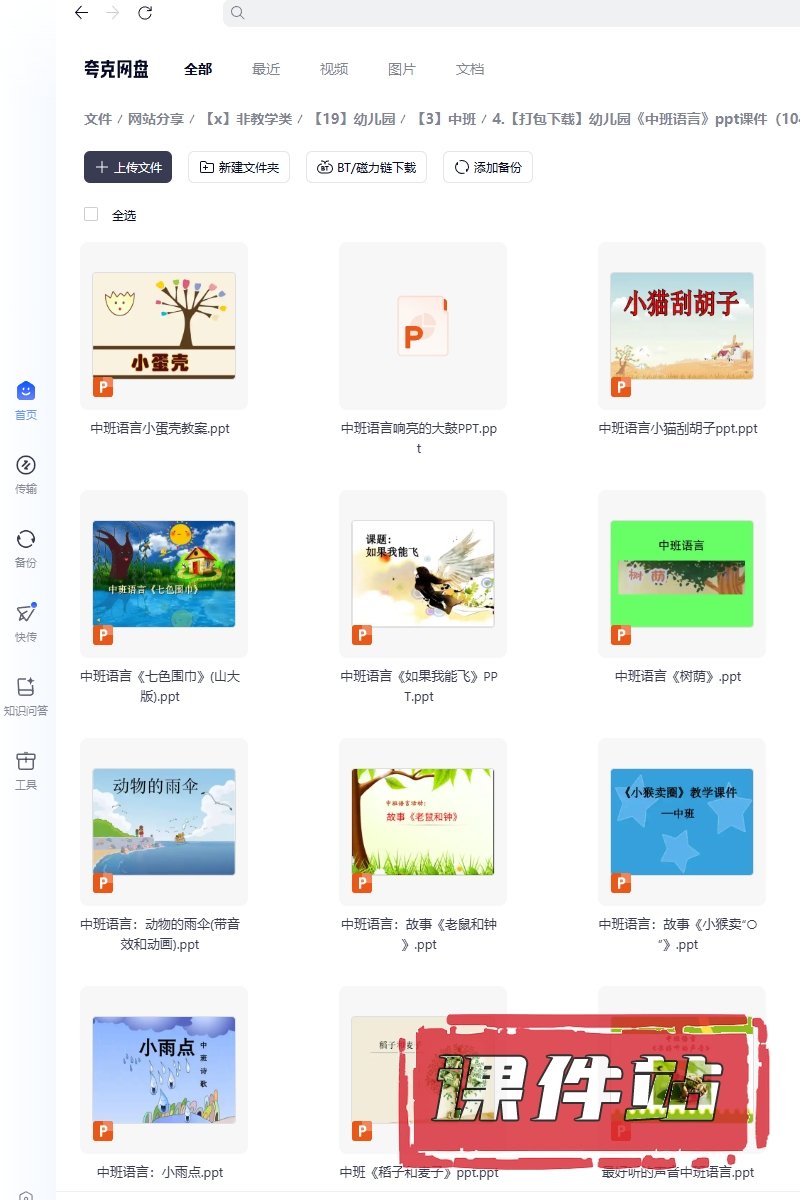Navigate to 【19】幼儿园 breadcrumb folder
Screen dimensions: 800x1200
pos(354,119)
